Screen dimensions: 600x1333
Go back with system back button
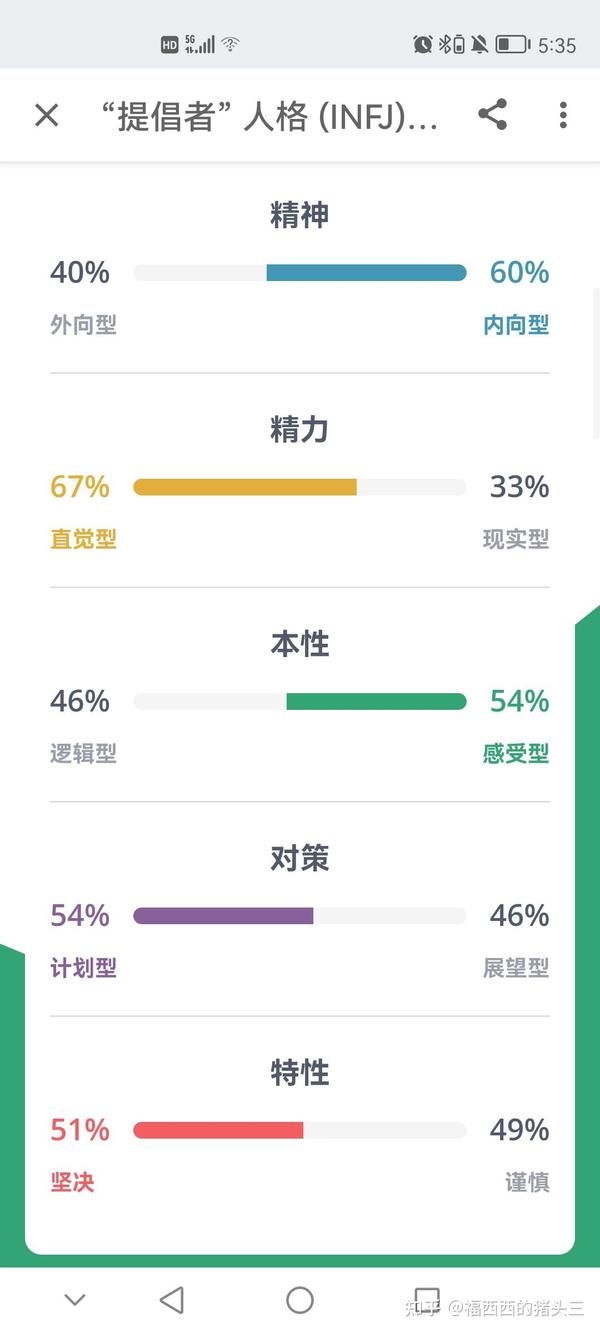click(x=172, y=1299)
